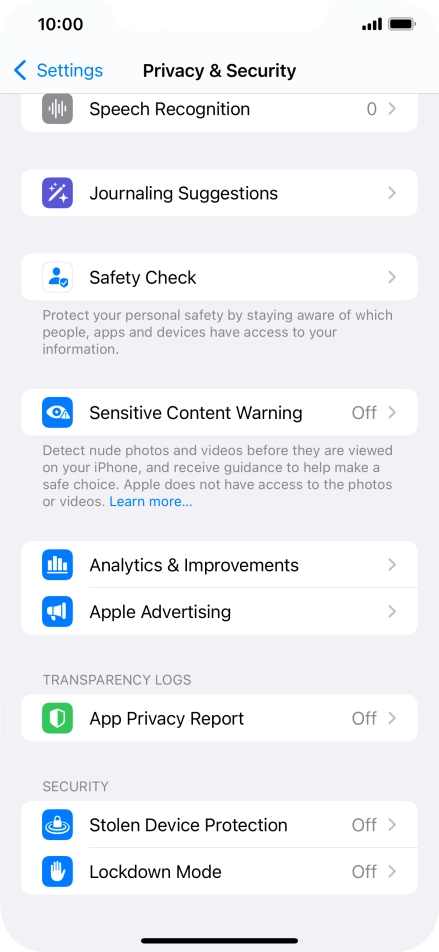
Task: Open Sensitive Content Warning settings
Action: point(219,413)
